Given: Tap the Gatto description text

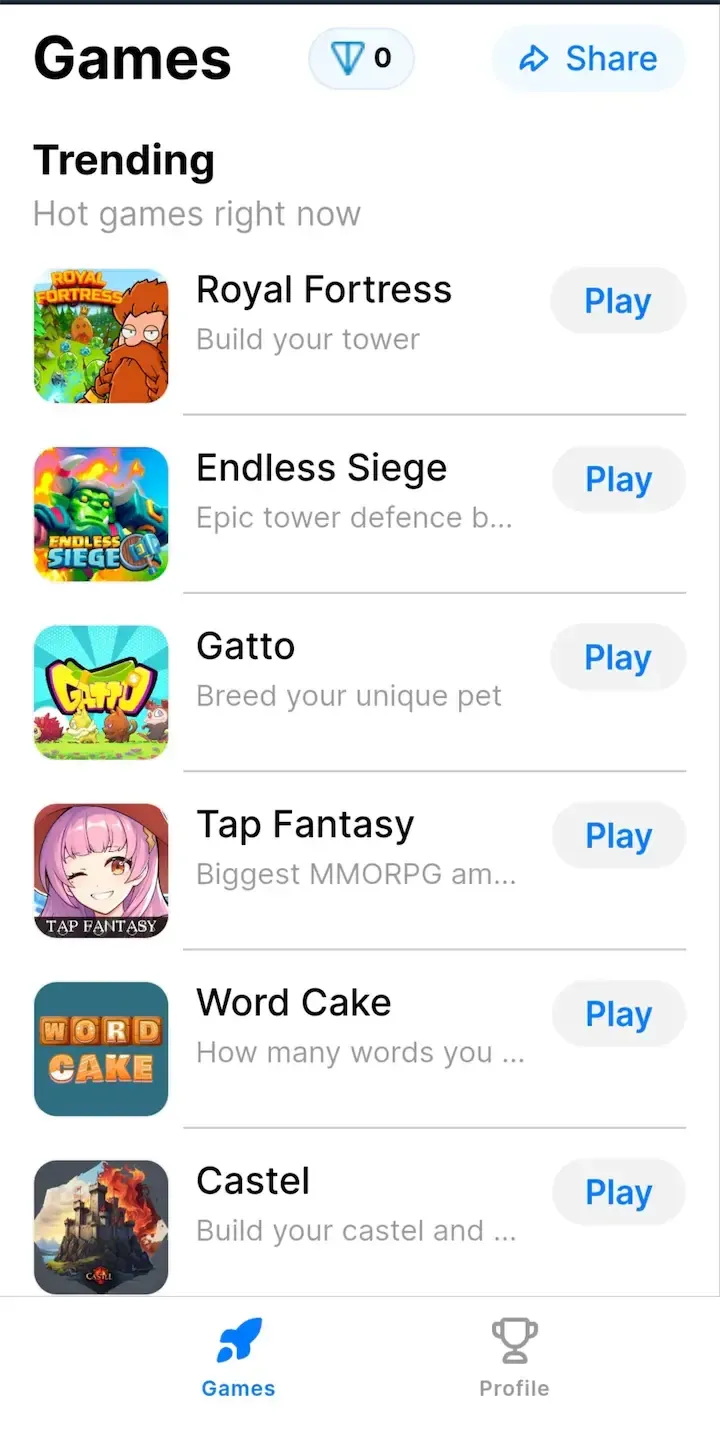Looking at the screenshot, I should tap(349, 695).
